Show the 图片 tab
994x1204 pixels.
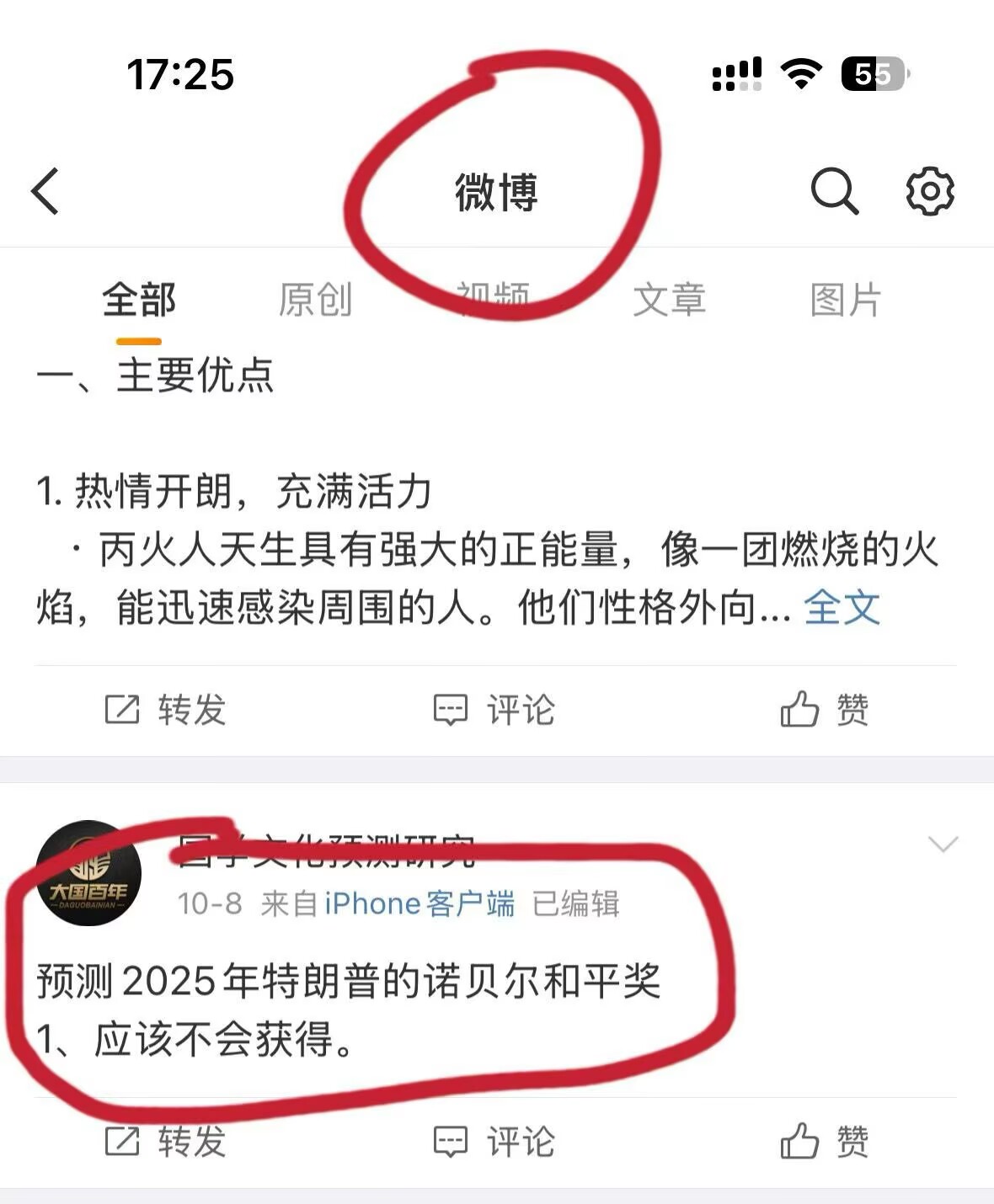845,301
